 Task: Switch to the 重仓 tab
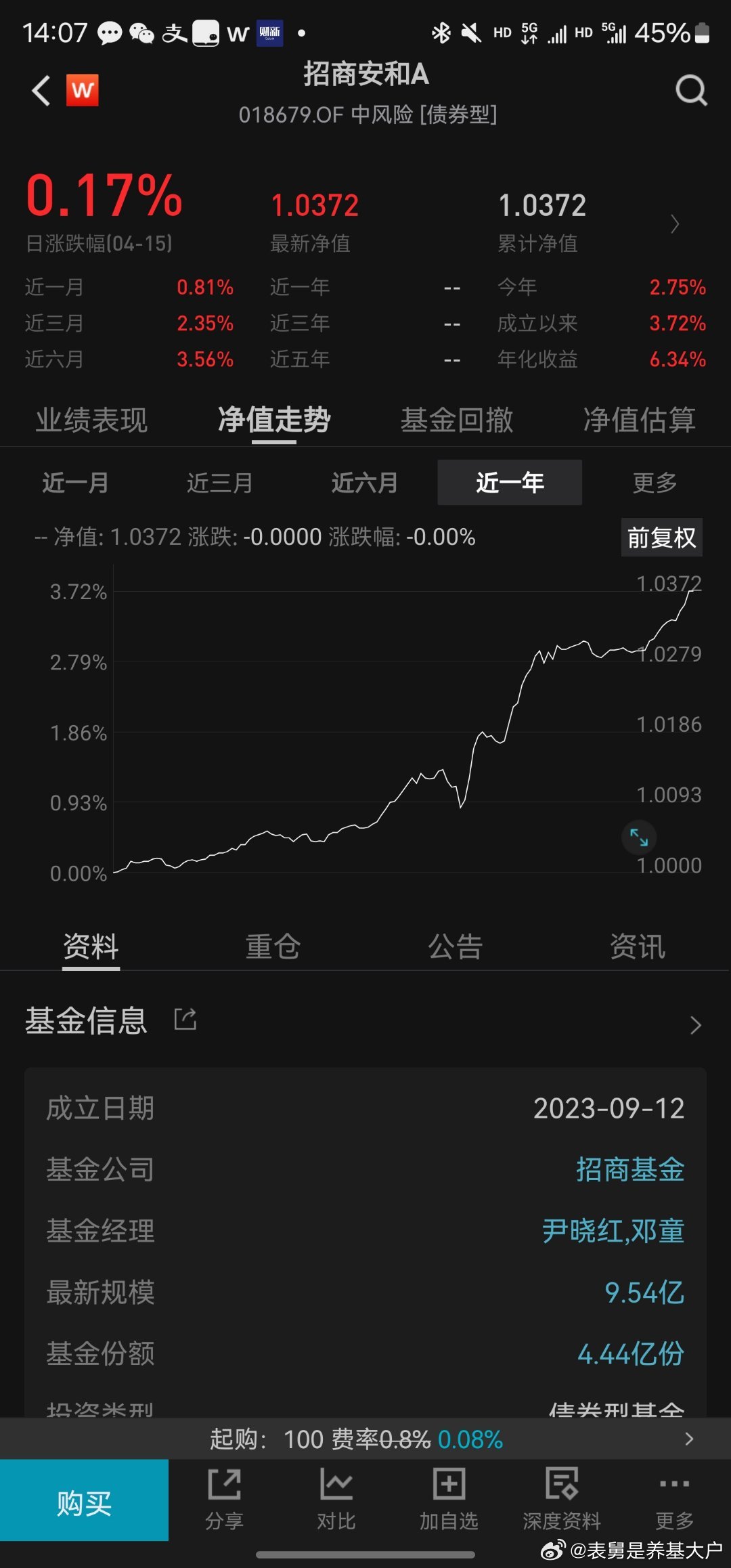point(273,946)
